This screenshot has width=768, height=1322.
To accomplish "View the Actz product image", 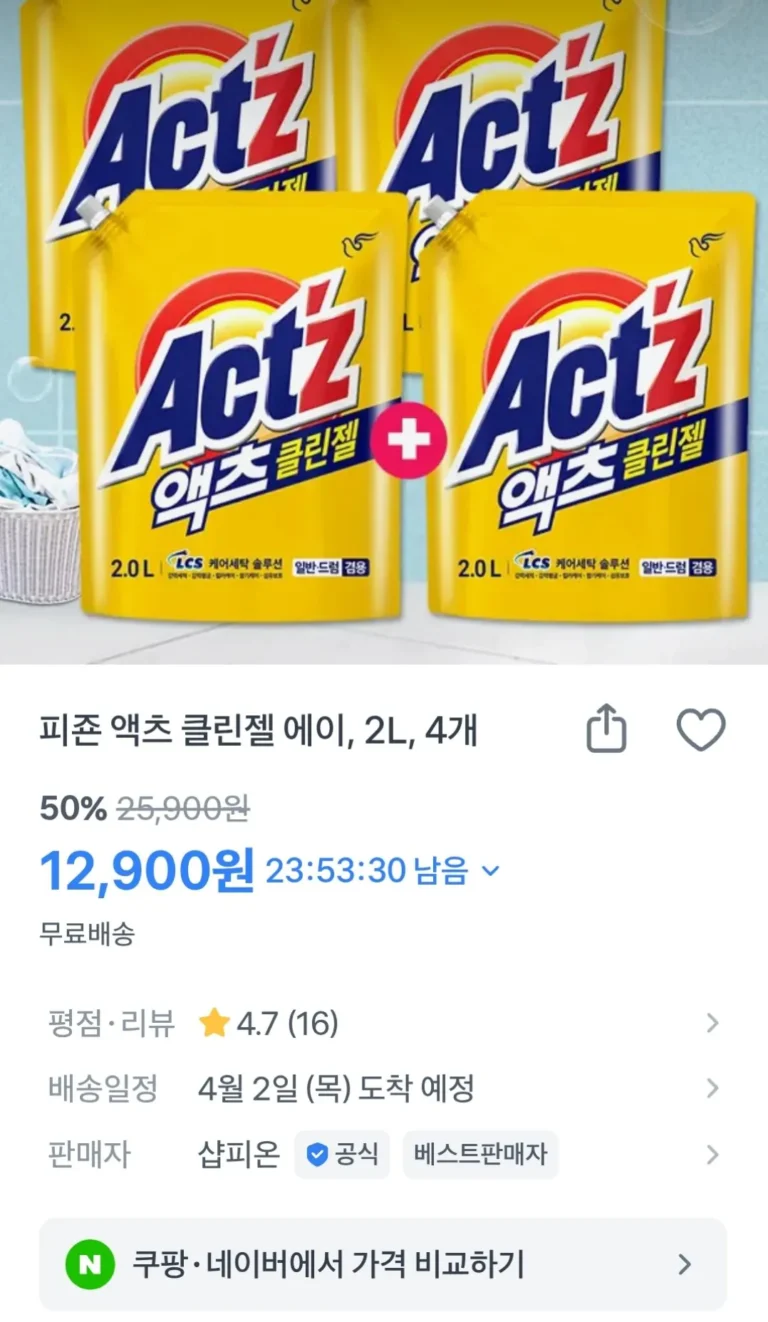I will (384, 330).
